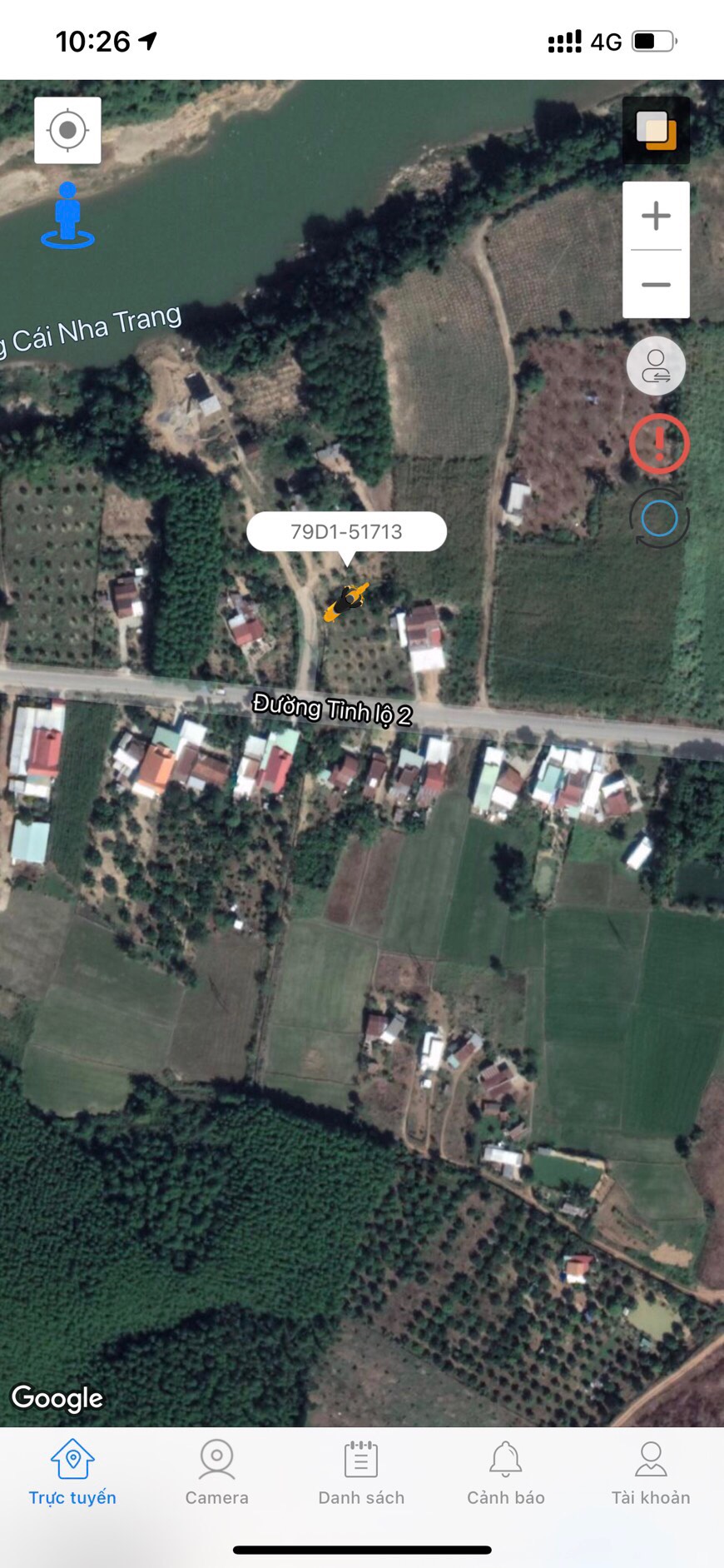Tap the user route icon
The width and height of the screenshot is (724, 1568).
point(656,366)
